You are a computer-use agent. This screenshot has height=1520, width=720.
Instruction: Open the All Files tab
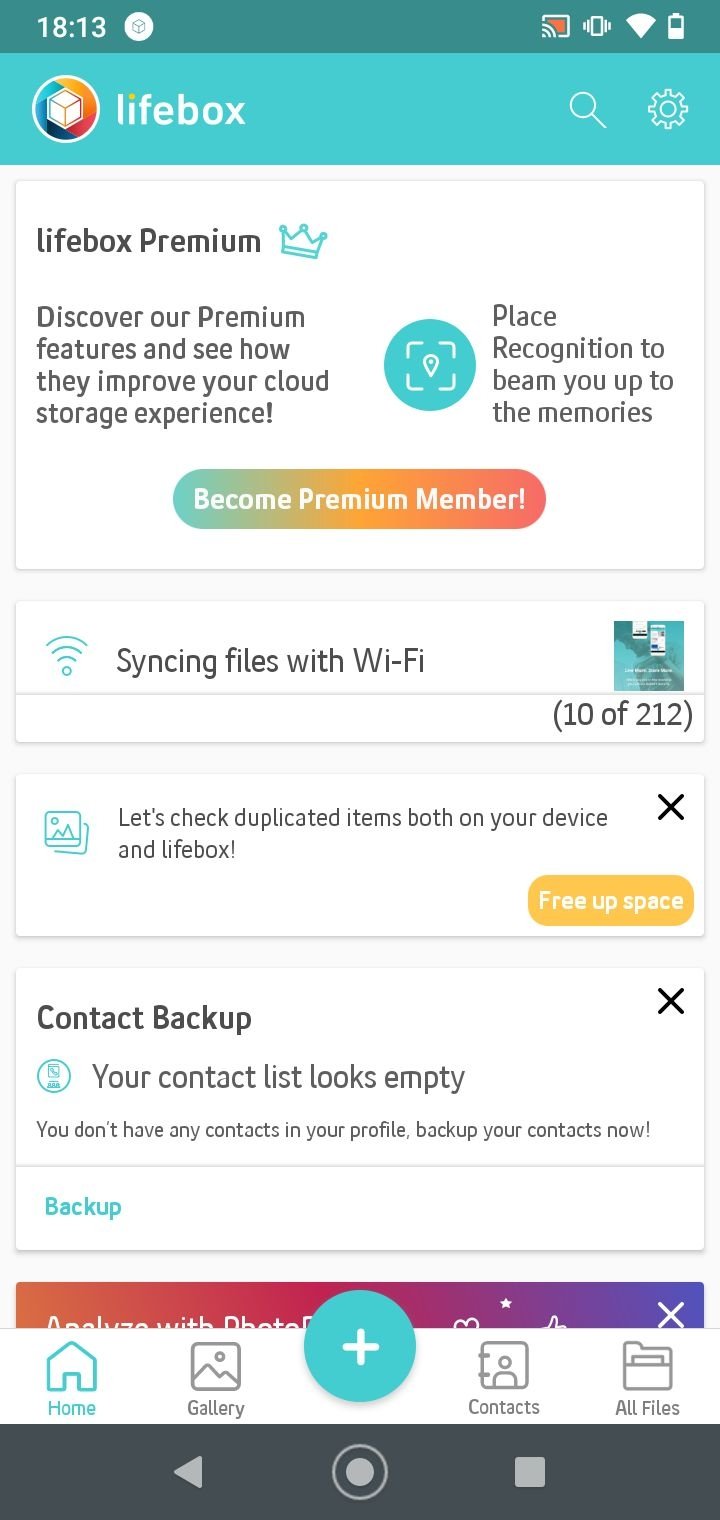click(647, 1380)
